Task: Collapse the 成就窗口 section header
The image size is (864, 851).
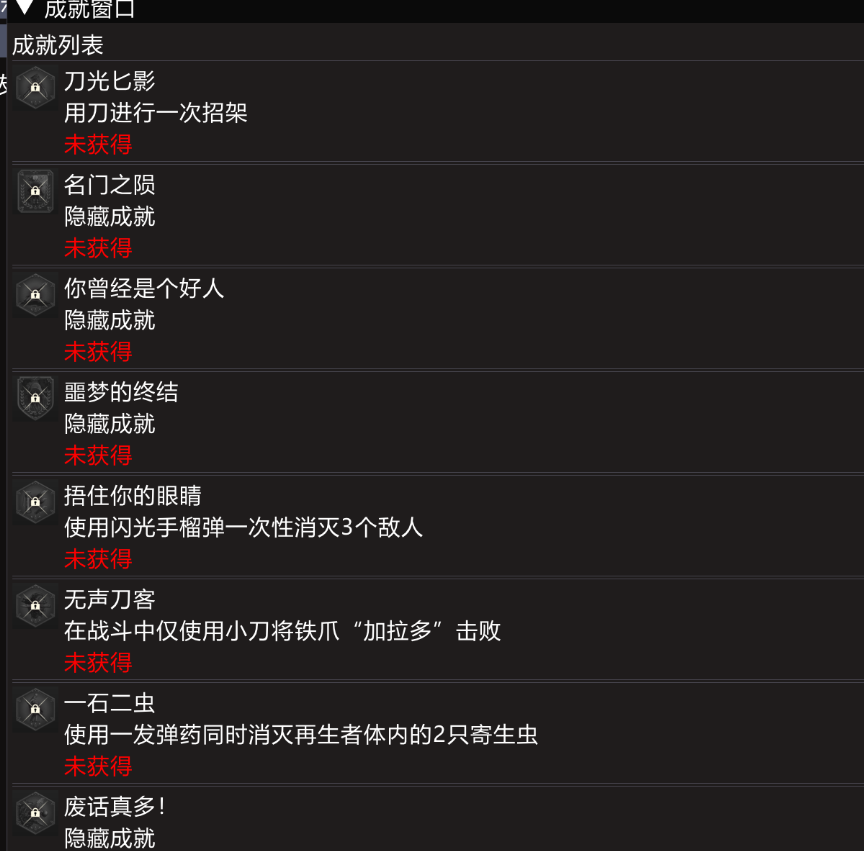Action: point(26,9)
